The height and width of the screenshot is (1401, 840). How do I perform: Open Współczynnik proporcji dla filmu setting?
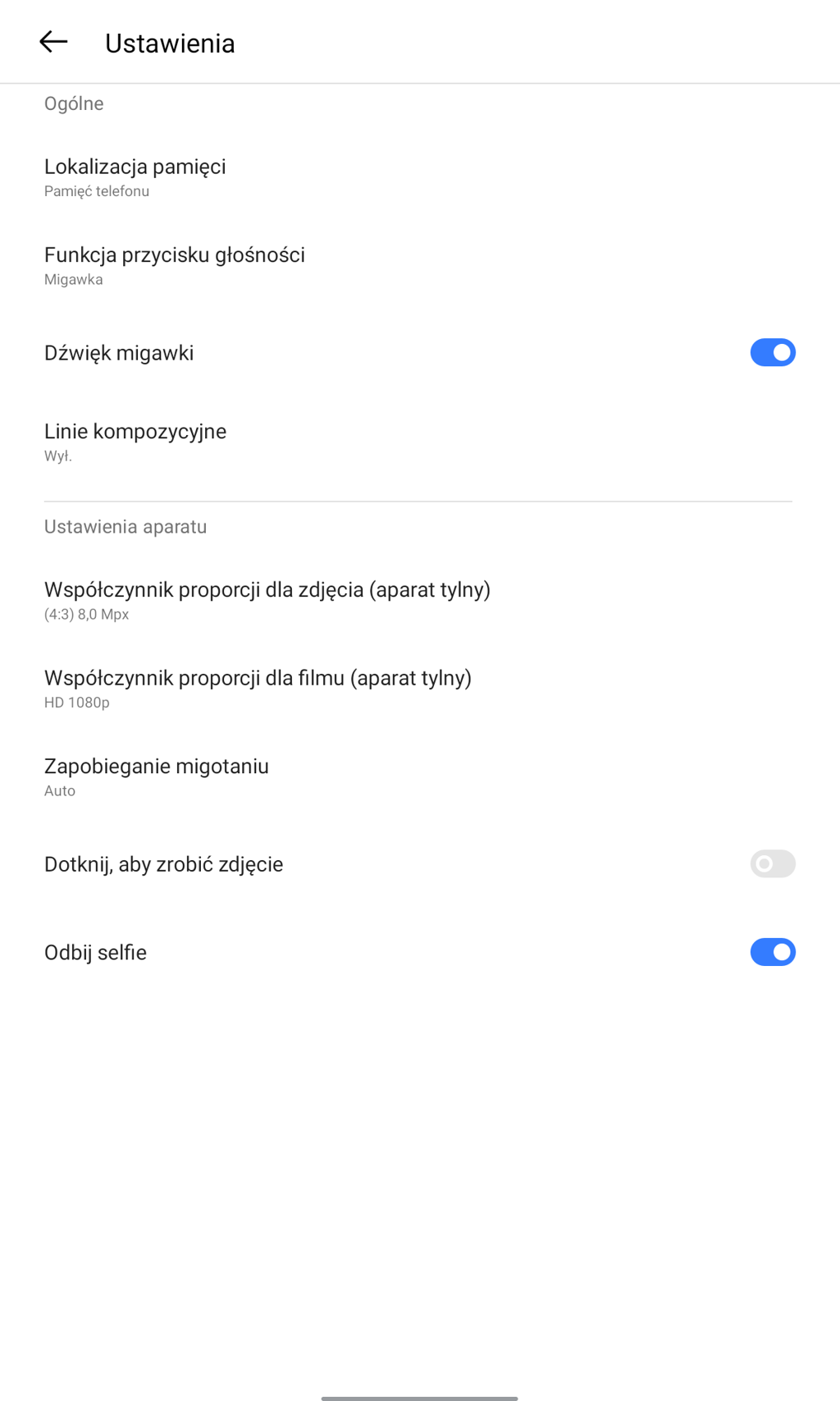pyautogui.click(x=258, y=688)
